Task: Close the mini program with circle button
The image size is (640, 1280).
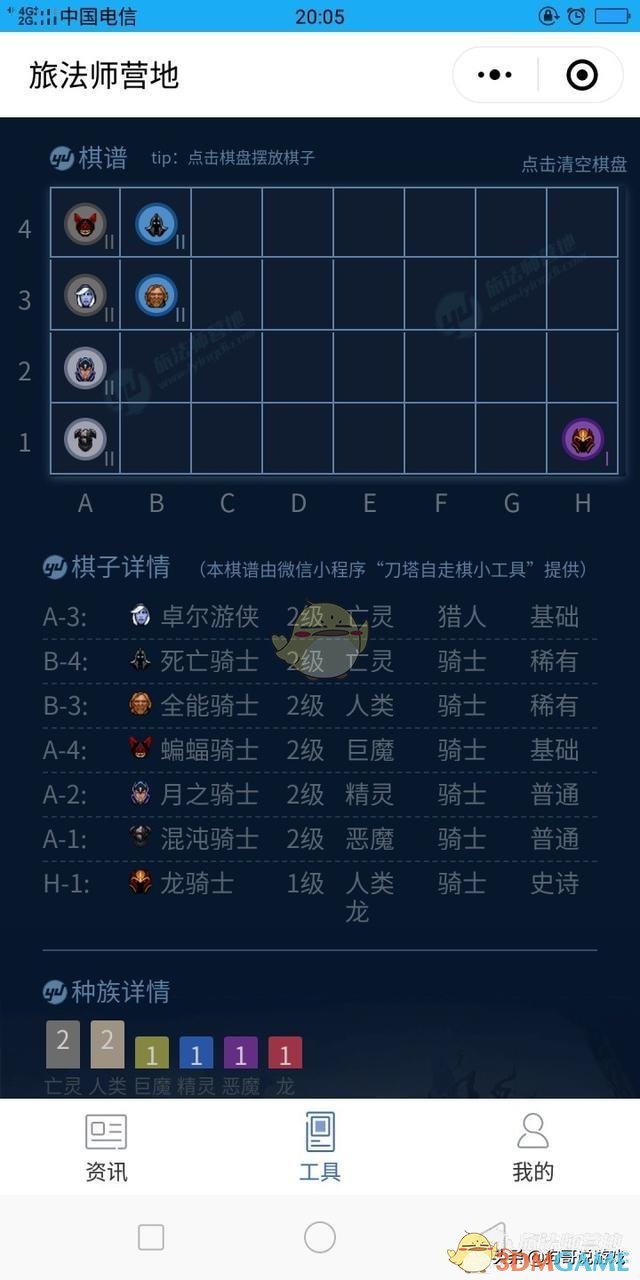Action: (x=582, y=75)
